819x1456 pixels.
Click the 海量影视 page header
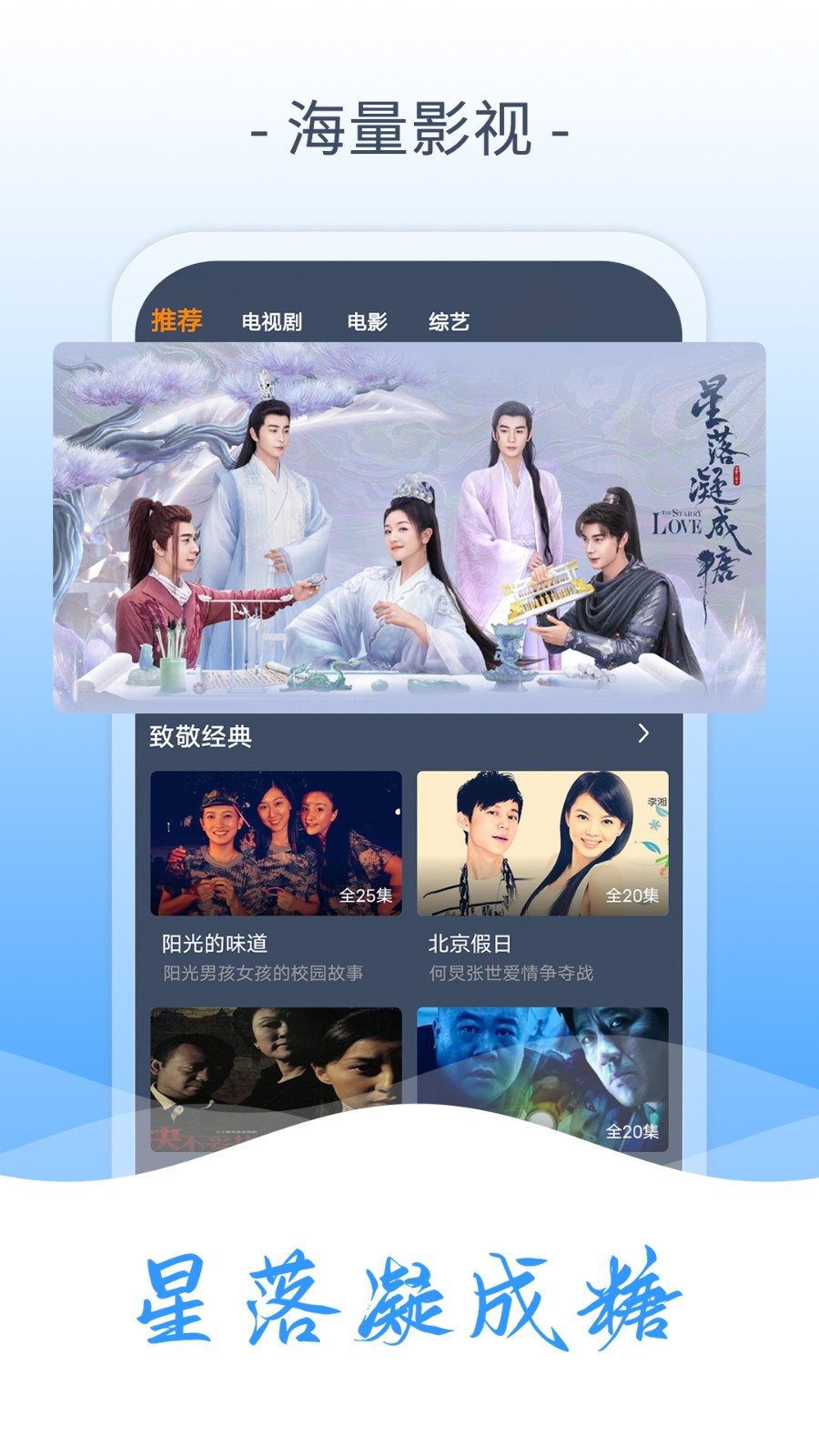(x=409, y=130)
